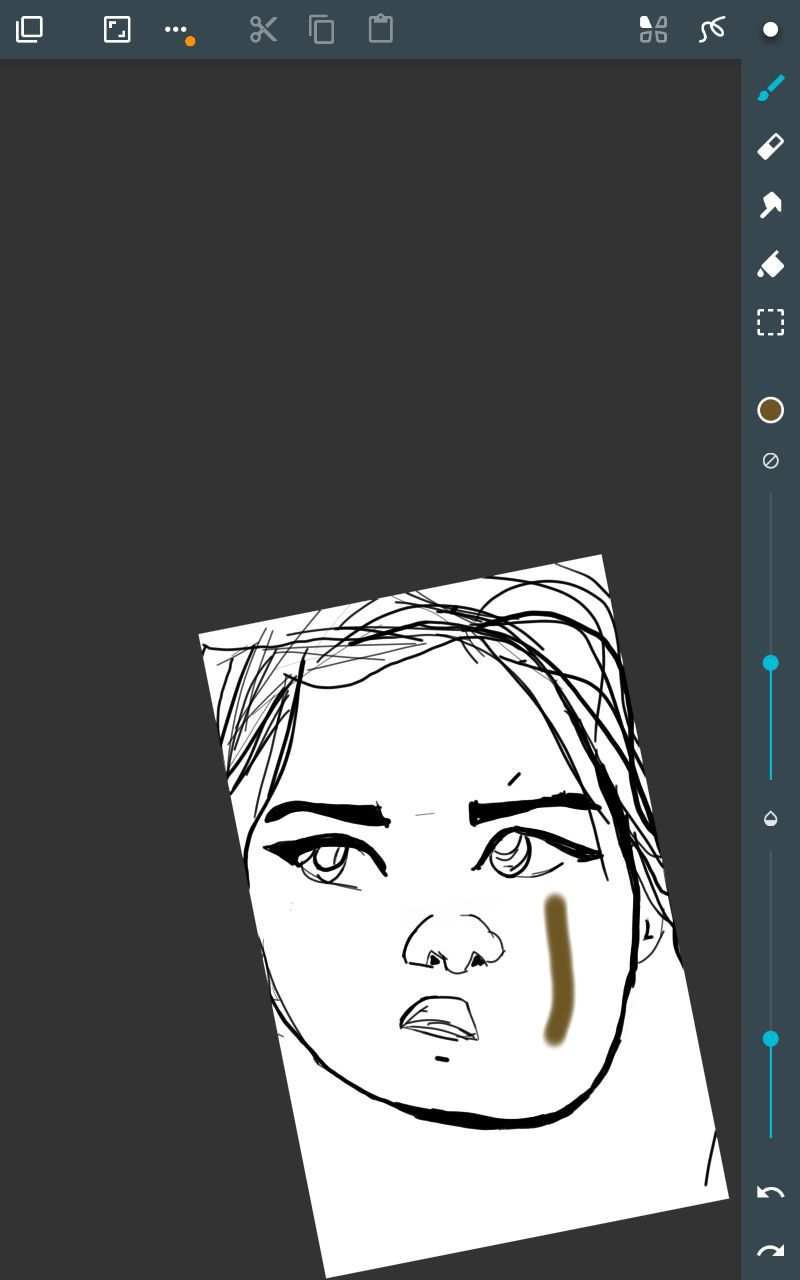This screenshot has width=800, height=1280.
Task: Paste from clipboard
Action: click(x=380, y=29)
